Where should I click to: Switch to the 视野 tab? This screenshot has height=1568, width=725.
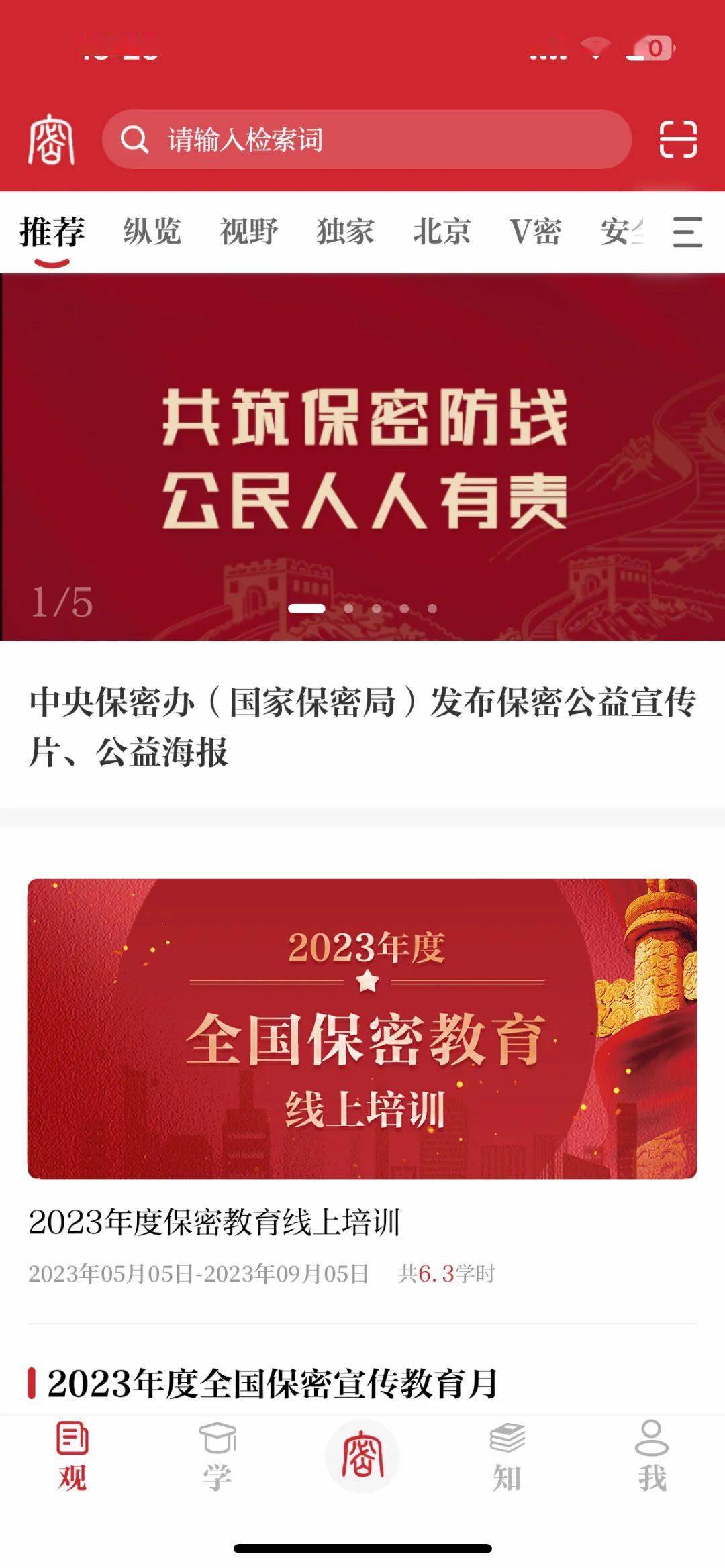pyautogui.click(x=248, y=232)
